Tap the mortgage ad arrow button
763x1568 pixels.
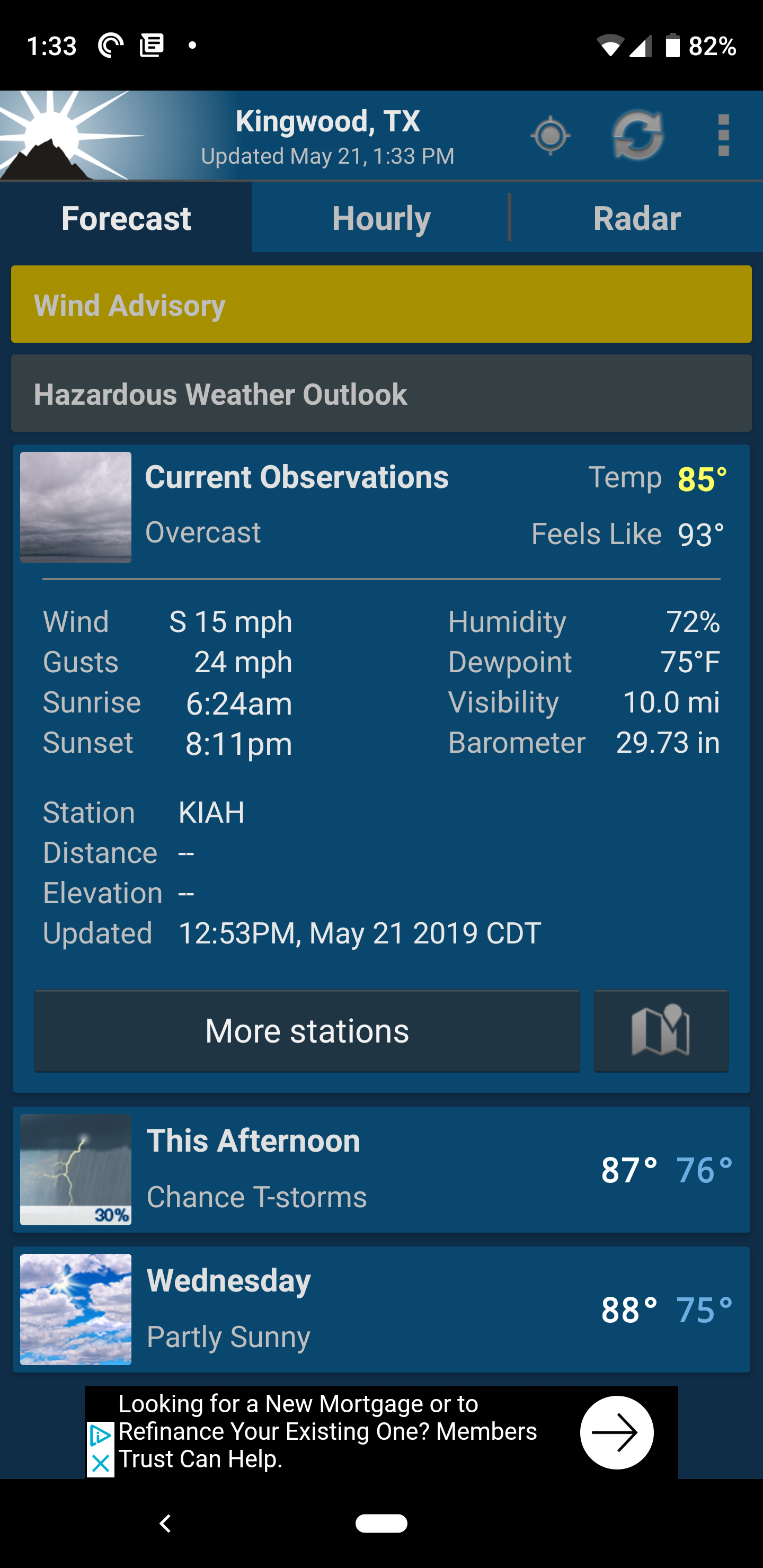616,1432
